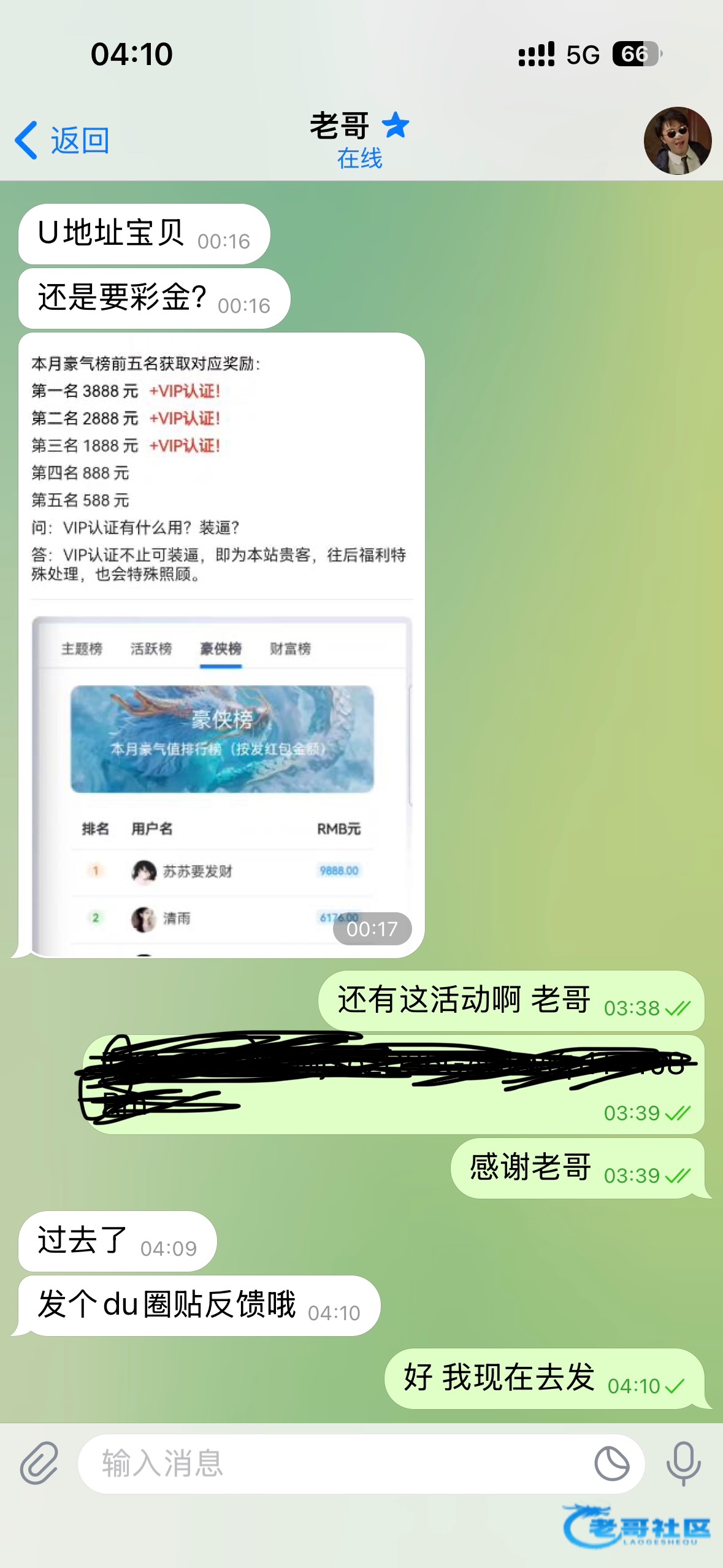Tap the microphone voice message button

683,1463
